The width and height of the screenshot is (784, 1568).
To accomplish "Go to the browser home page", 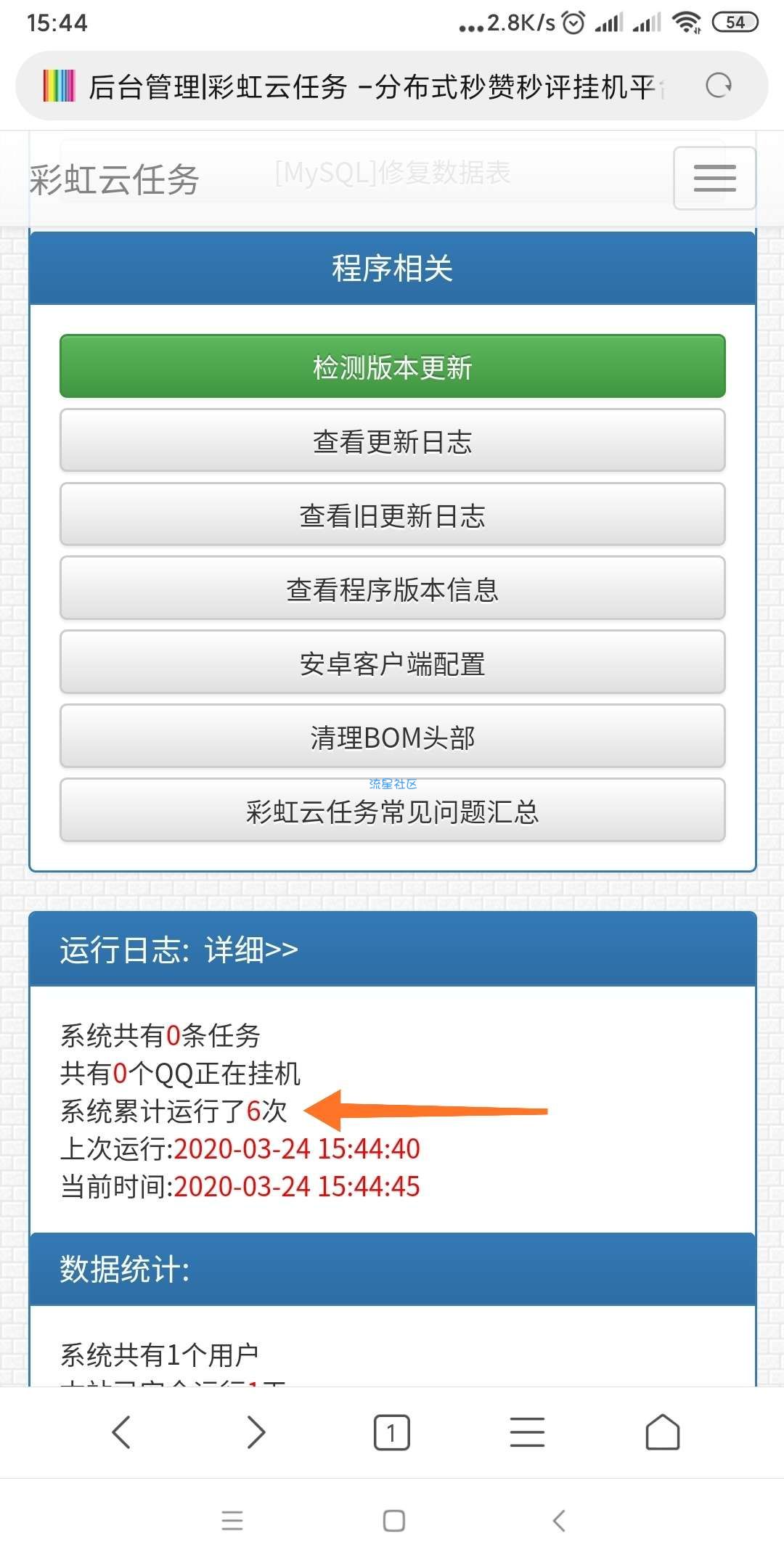I will point(662,1432).
